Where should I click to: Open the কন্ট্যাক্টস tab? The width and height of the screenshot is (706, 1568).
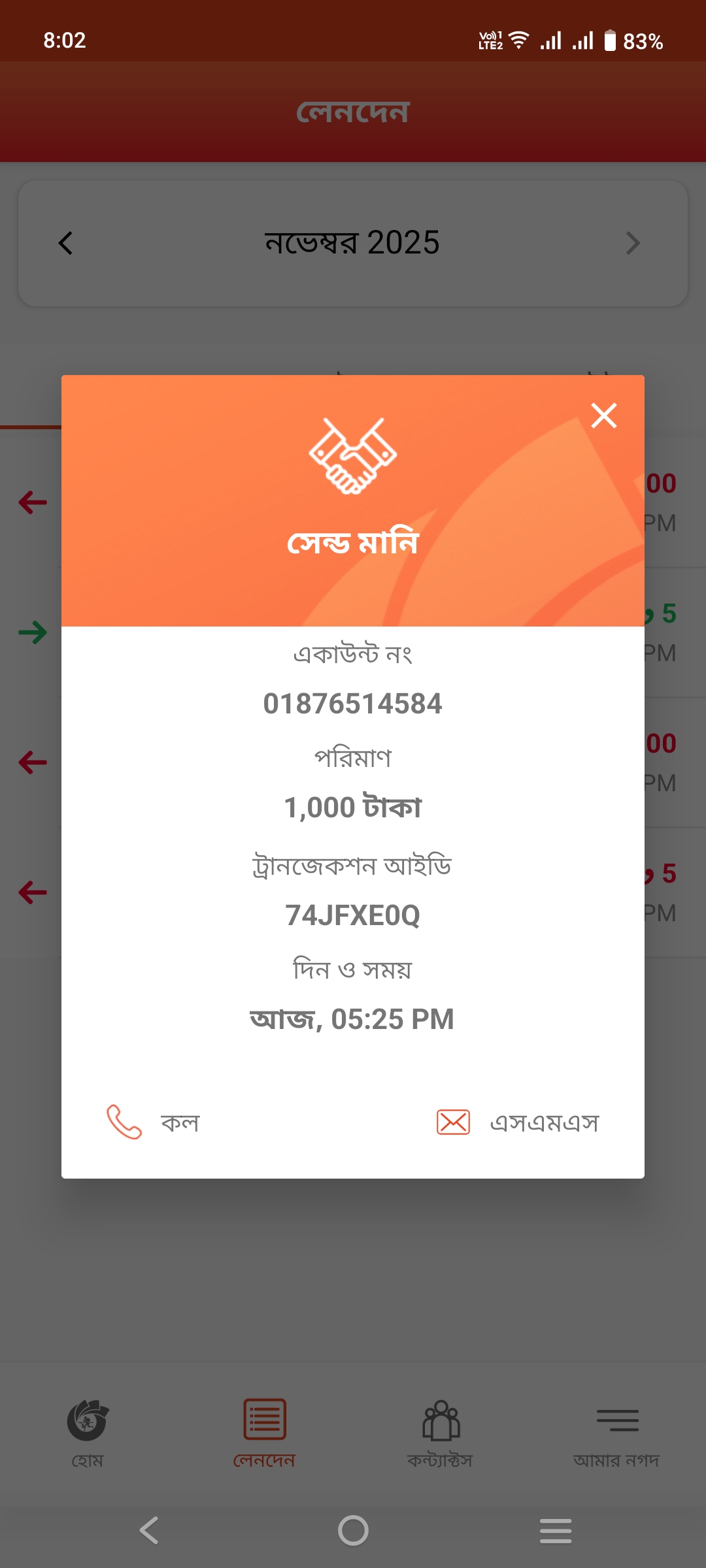(x=440, y=1432)
